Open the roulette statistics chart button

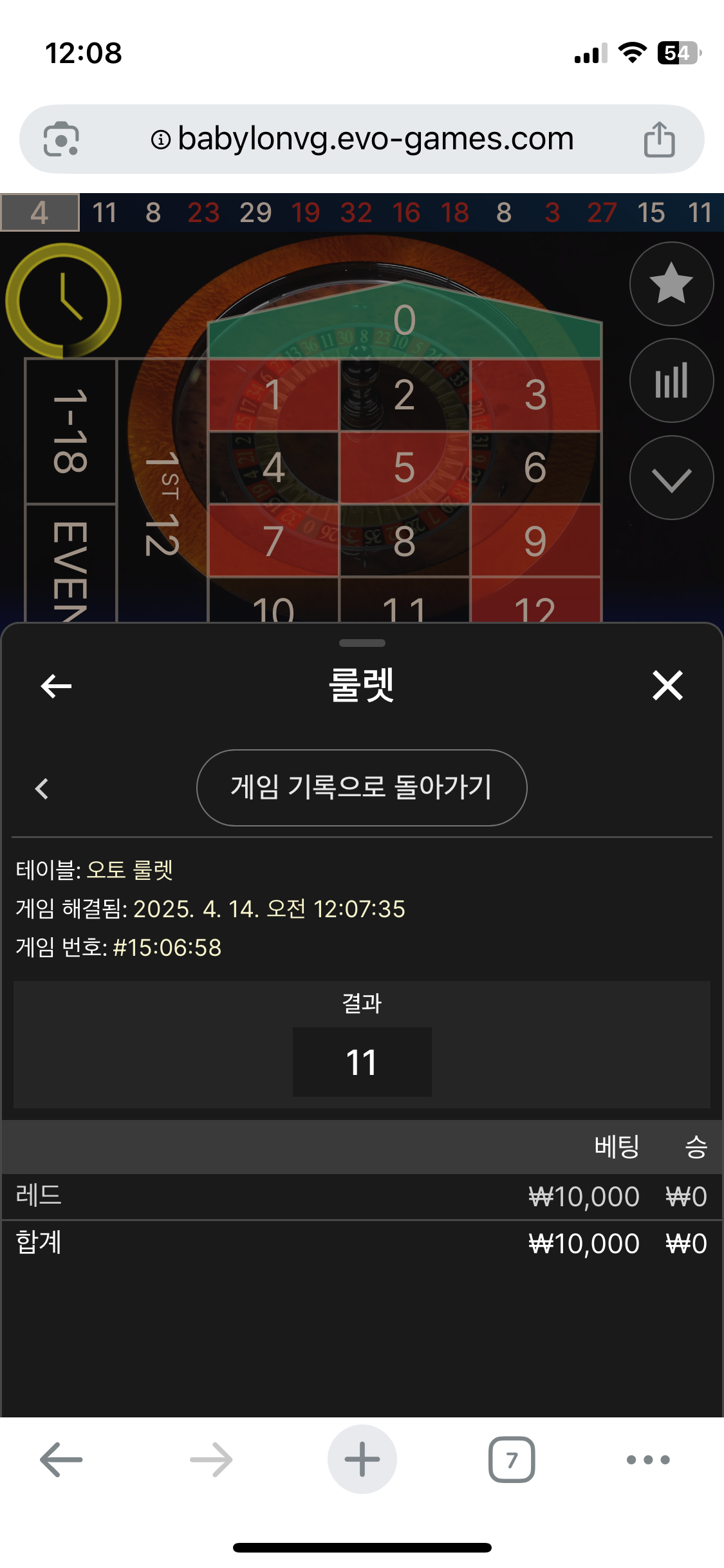tap(671, 381)
